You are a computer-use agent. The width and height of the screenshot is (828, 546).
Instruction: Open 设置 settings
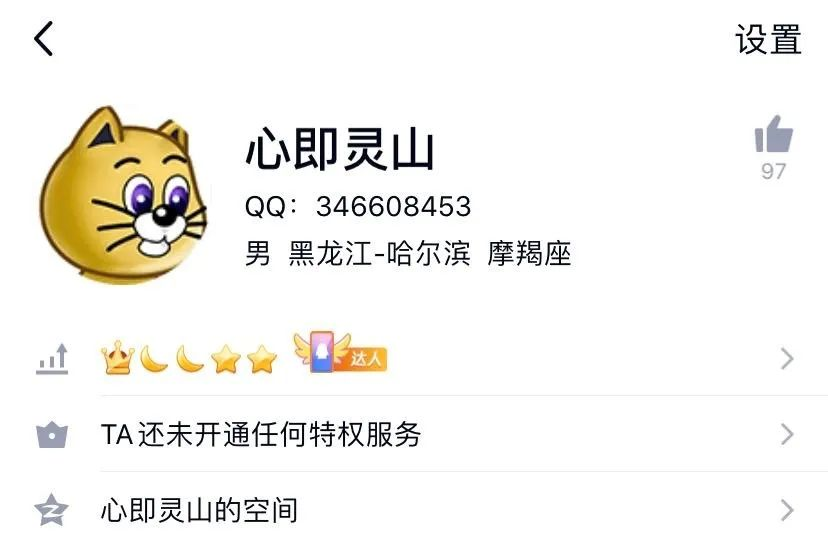pos(768,40)
